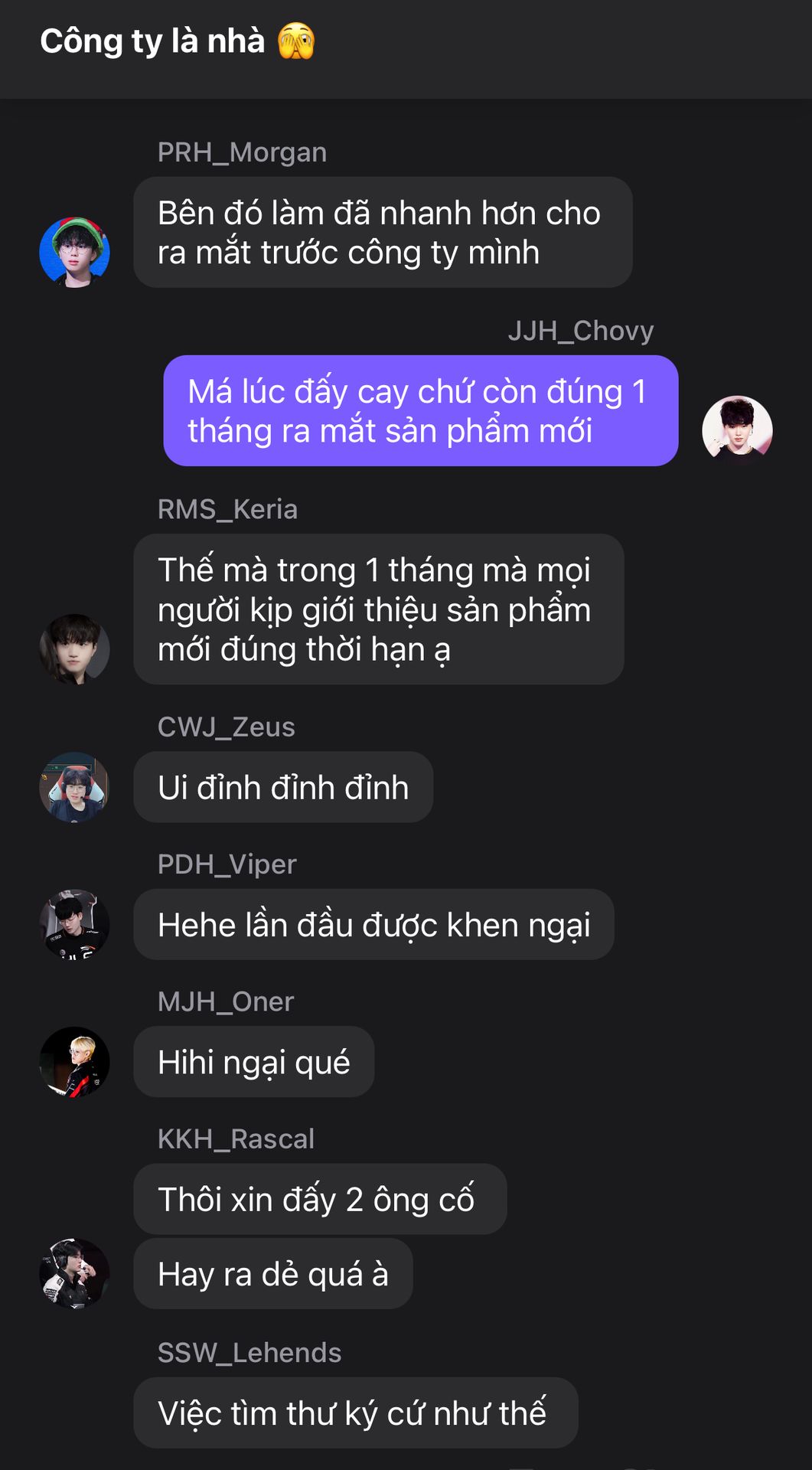Tap KKH_Rascal's profile picture
The image size is (812, 1470).
(74, 1273)
